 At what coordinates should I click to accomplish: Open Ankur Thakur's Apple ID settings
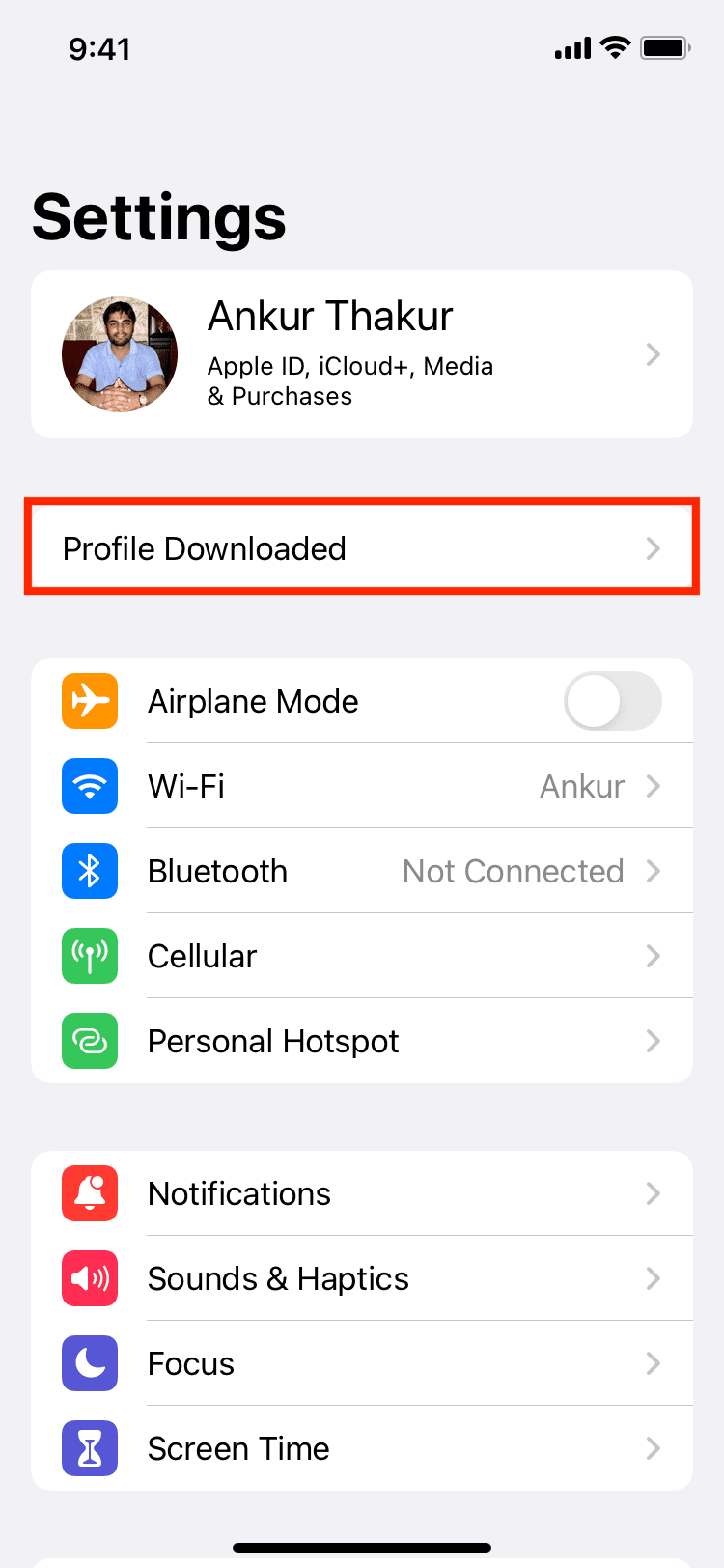[361, 354]
